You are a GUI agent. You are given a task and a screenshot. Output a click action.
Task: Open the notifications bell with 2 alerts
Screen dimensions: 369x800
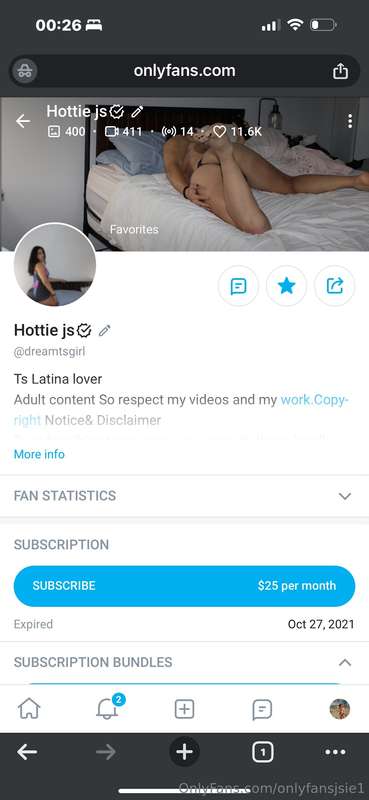tap(107, 708)
